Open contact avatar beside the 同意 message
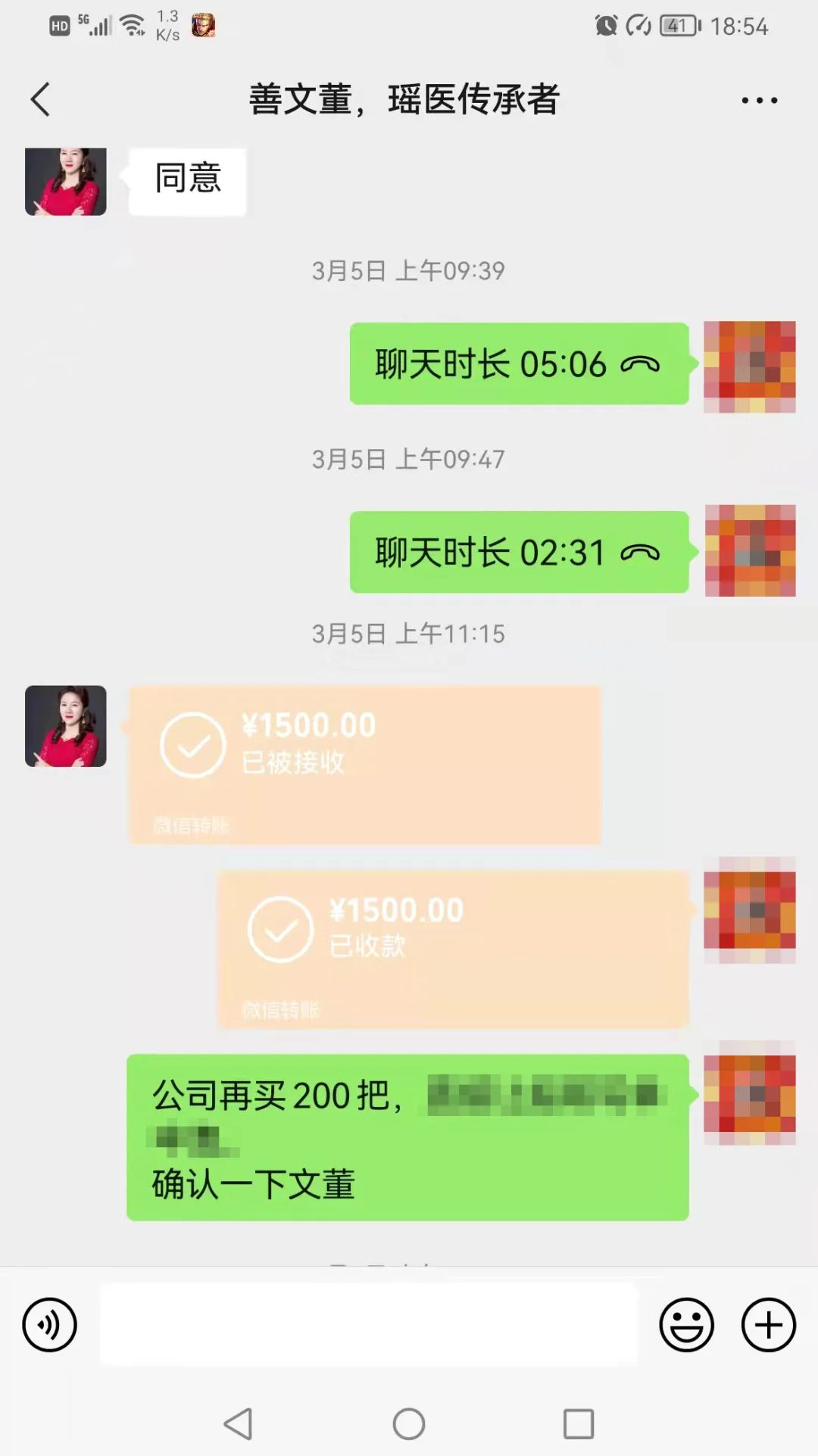 point(66,182)
